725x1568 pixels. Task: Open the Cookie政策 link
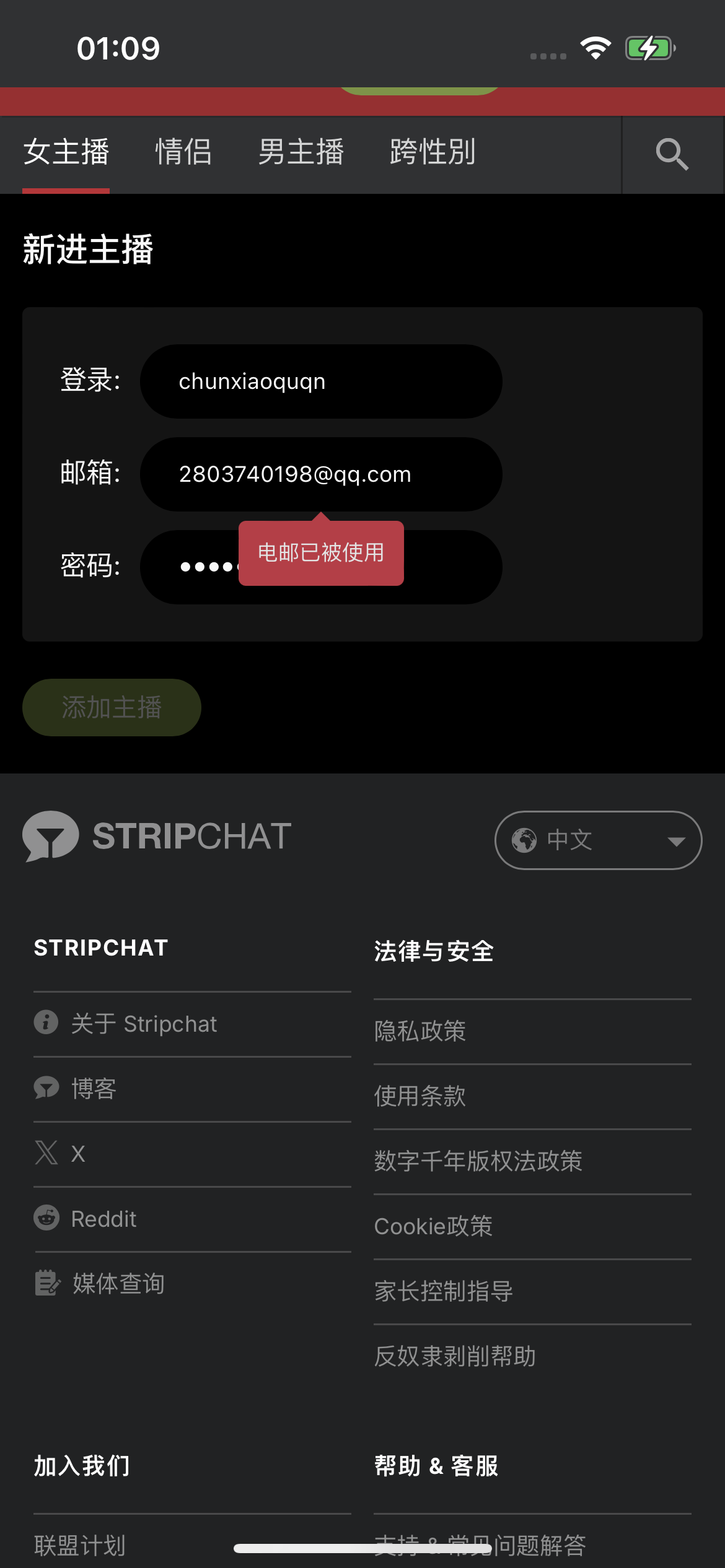(x=433, y=1226)
